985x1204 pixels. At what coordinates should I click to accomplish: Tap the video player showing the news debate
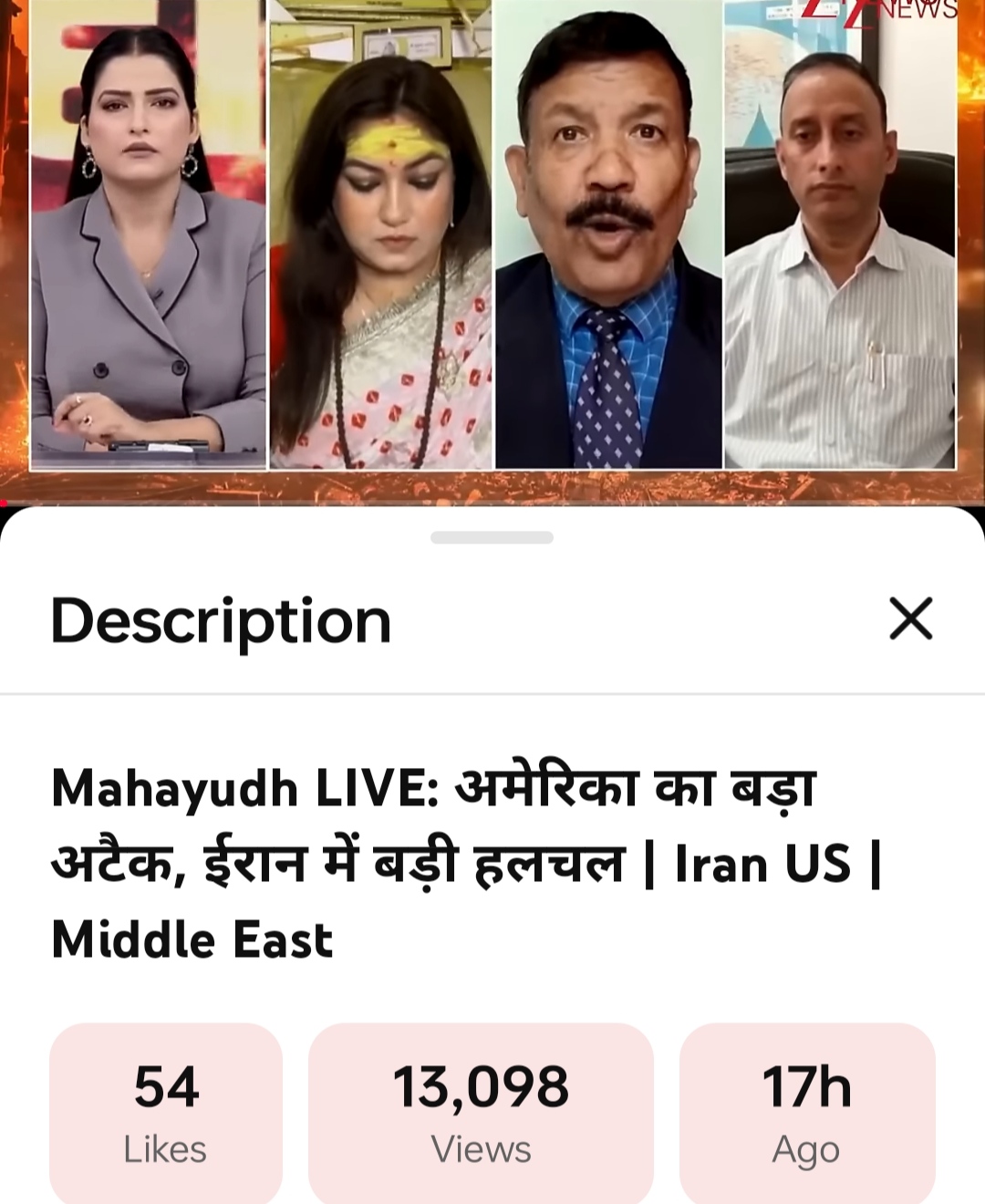tap(493, 246)
